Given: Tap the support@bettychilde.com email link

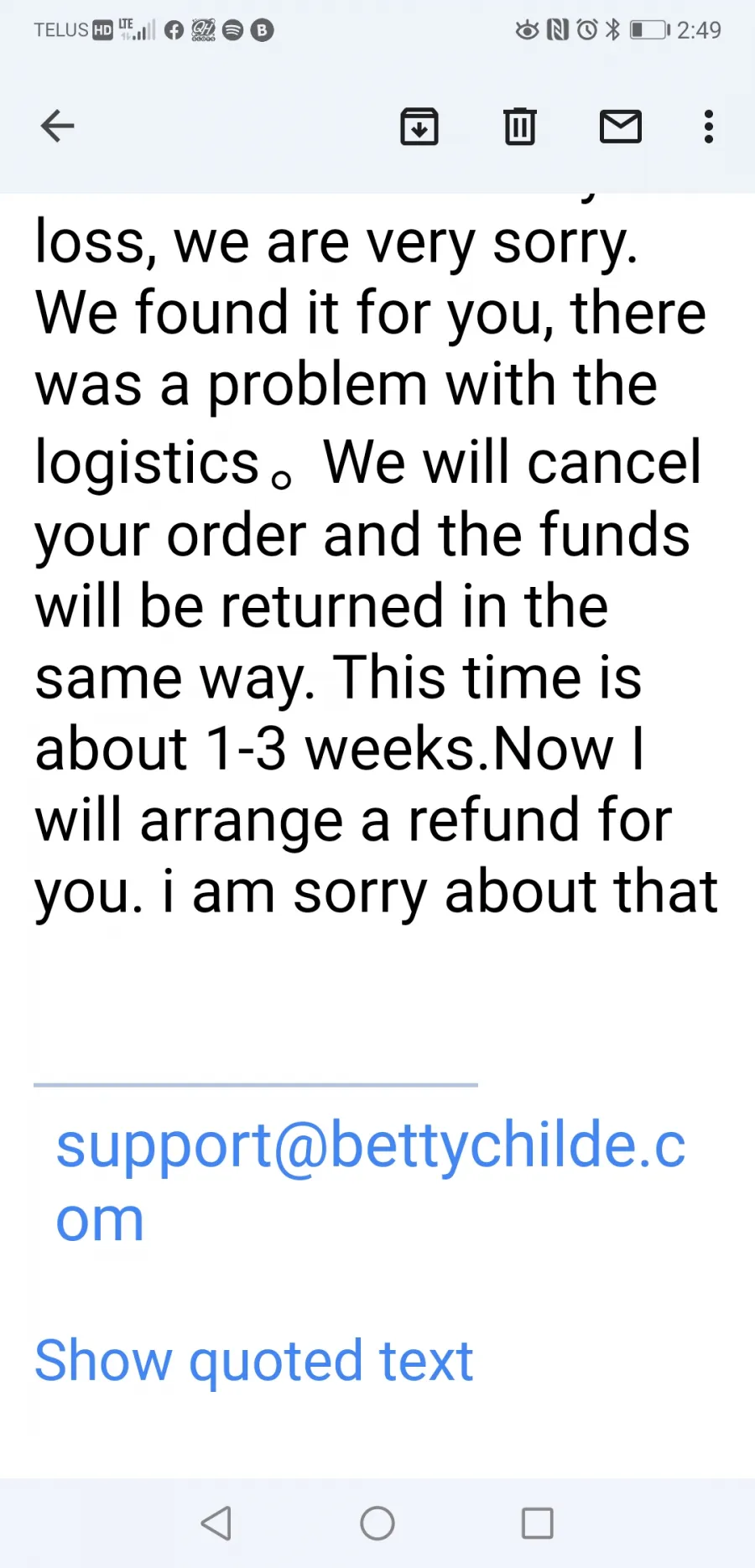Looking at the screenshot, I should 371,1181.
